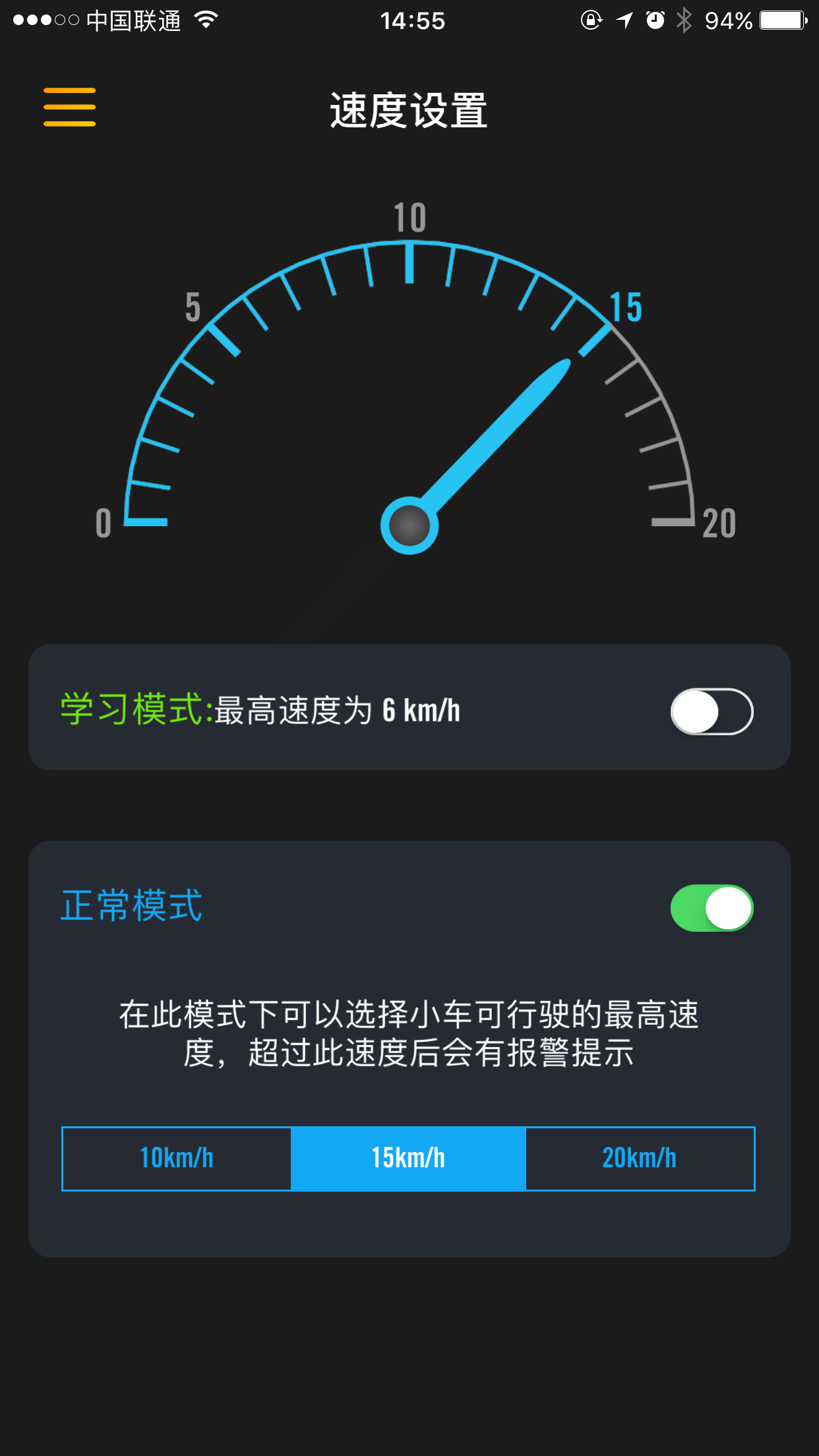Screen dimensions: 819x1456
Task: Open the hamburger menu
Action: coord(69,107)
